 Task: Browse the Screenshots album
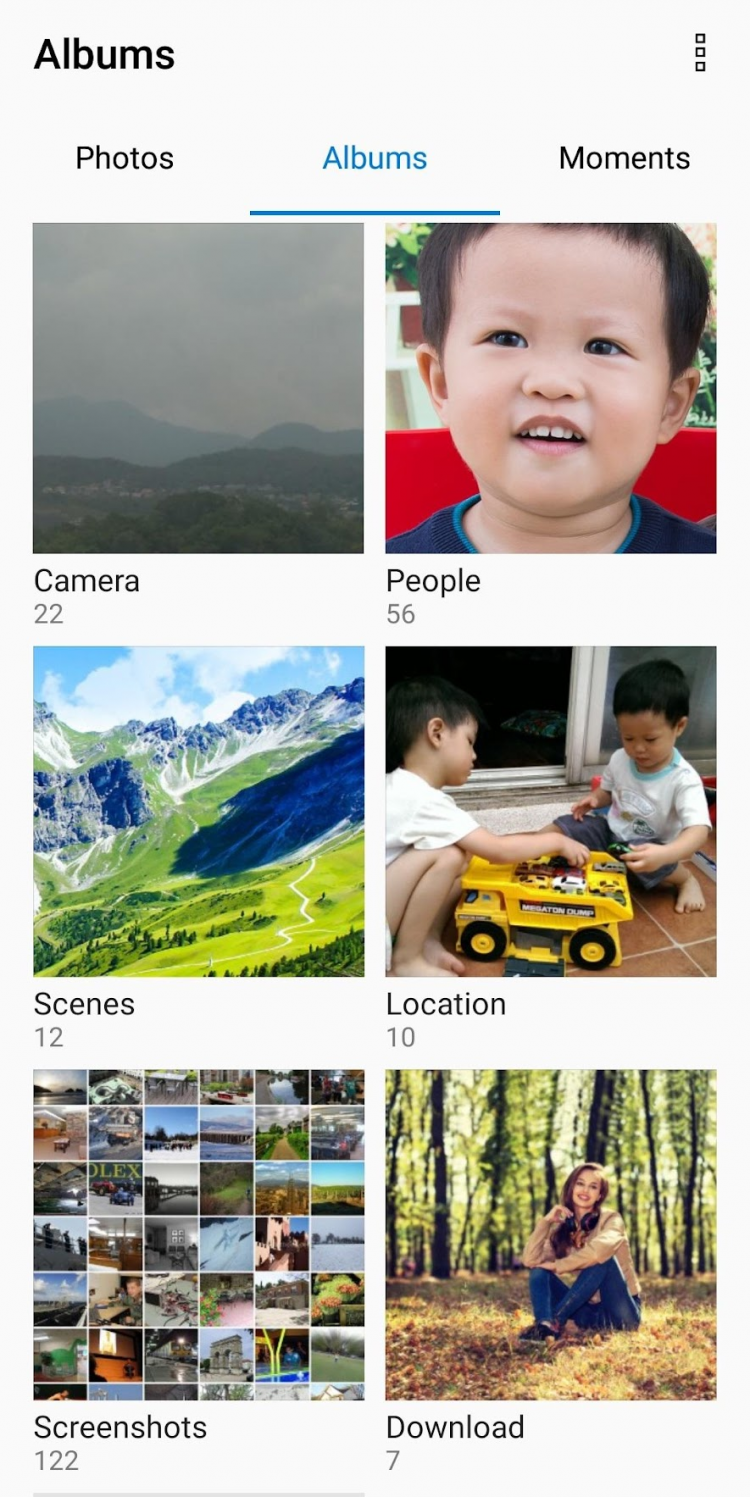coord(198,1234)
